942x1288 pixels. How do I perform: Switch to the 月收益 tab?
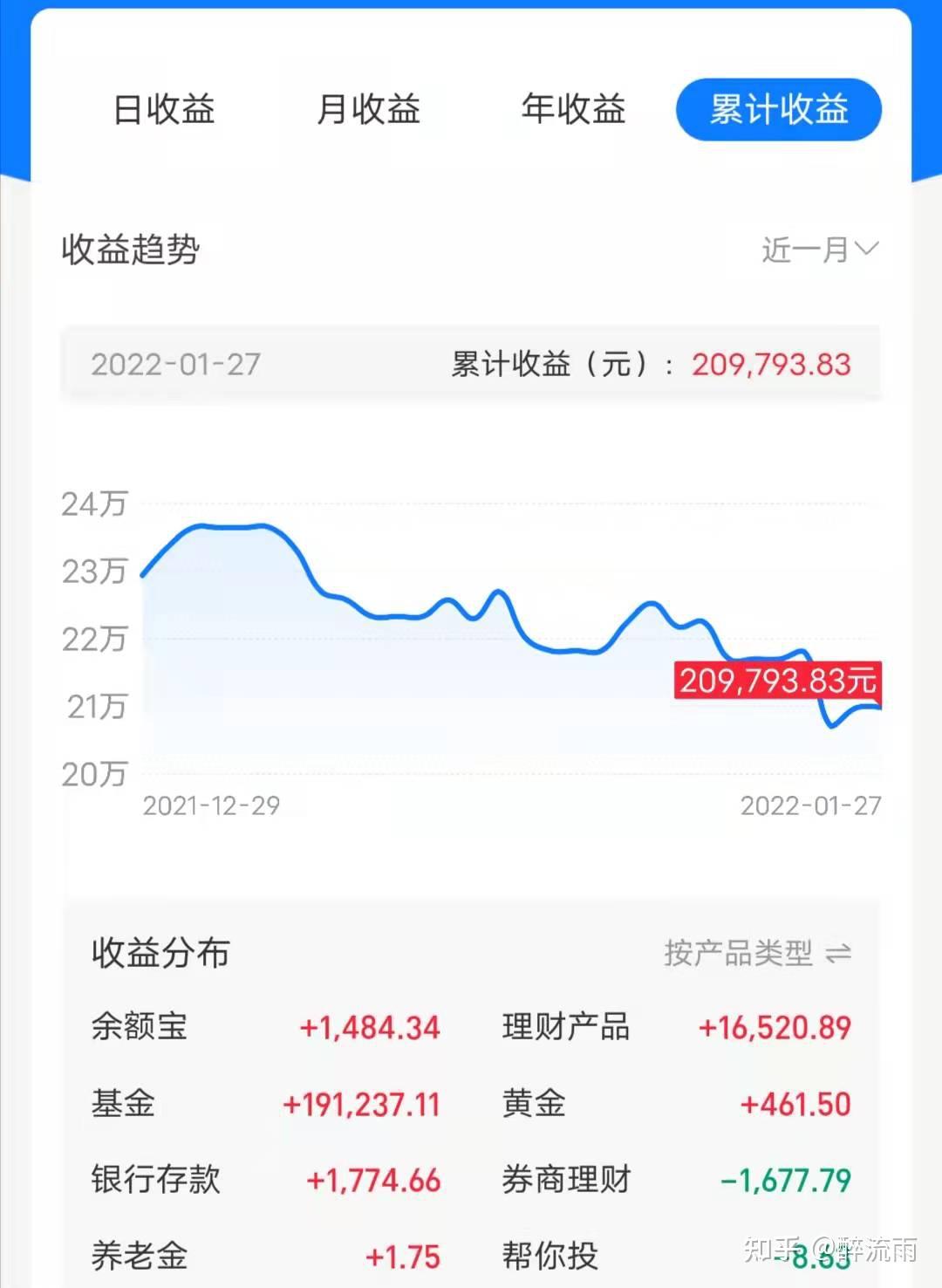368,109
